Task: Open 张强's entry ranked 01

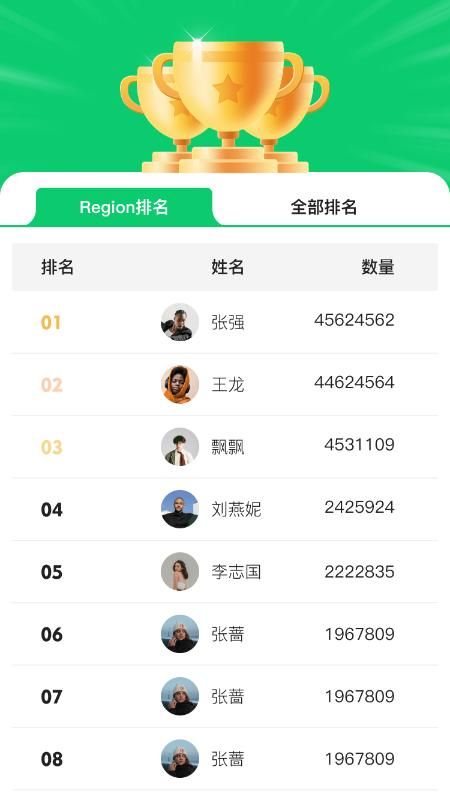Action: coord(225,322)
